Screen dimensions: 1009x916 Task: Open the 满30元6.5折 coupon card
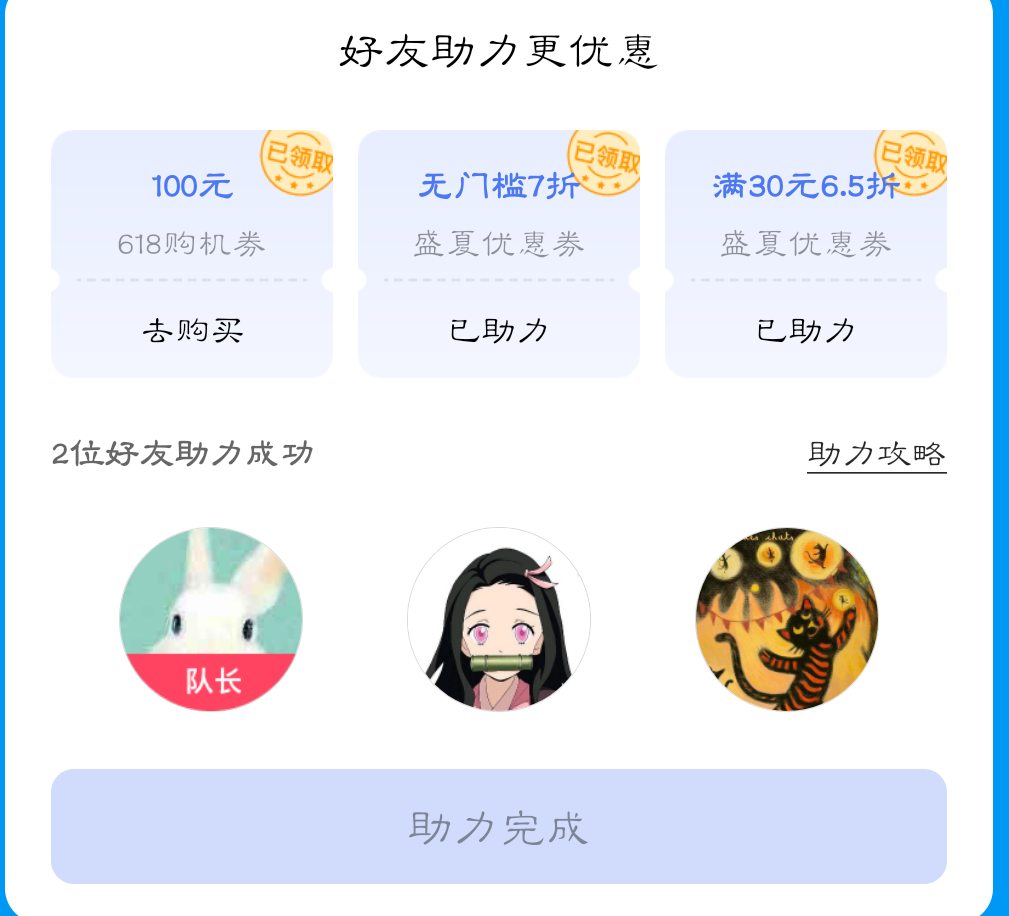[805, 215]
